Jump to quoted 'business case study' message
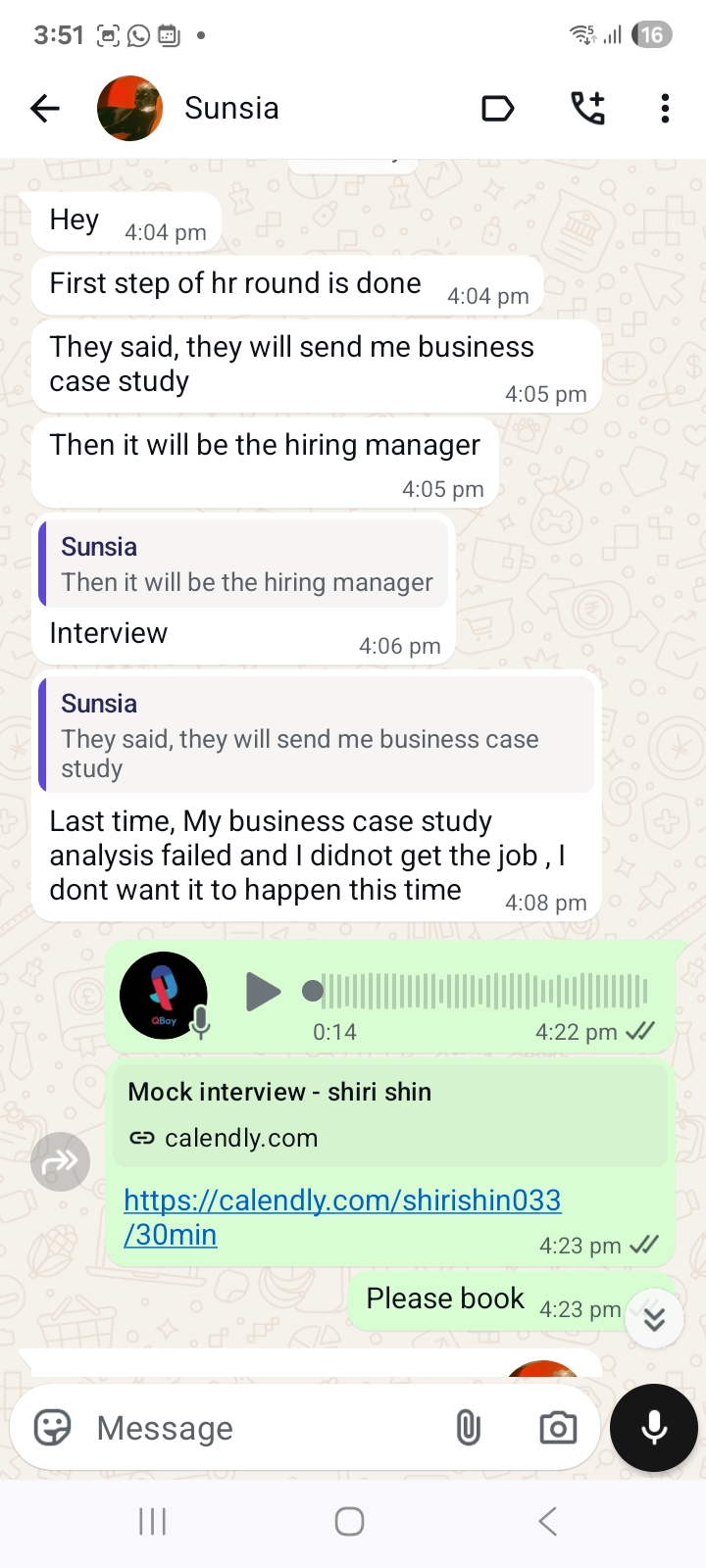Screen dimensions: 706x1568 pyautogui.click(x=316, y=735)
